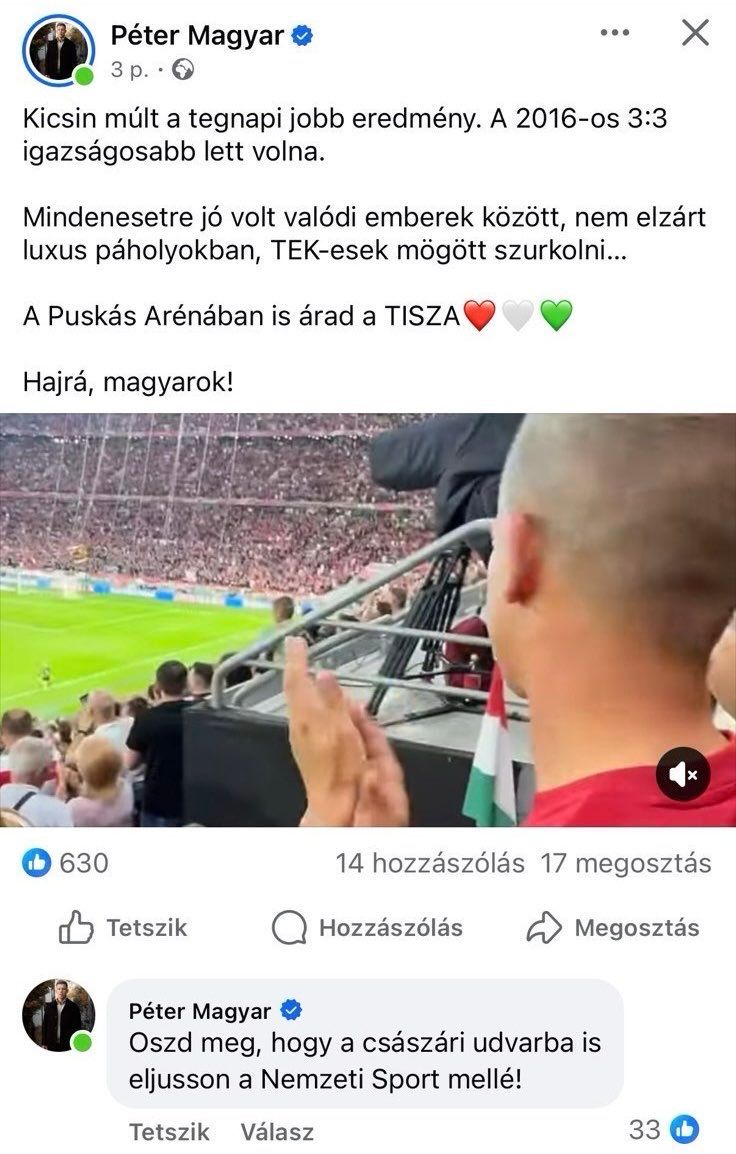The height and width of the screenshot is (1154, 736).
Task: Reply to the comment with Válasz
Action: point(277,1131)
